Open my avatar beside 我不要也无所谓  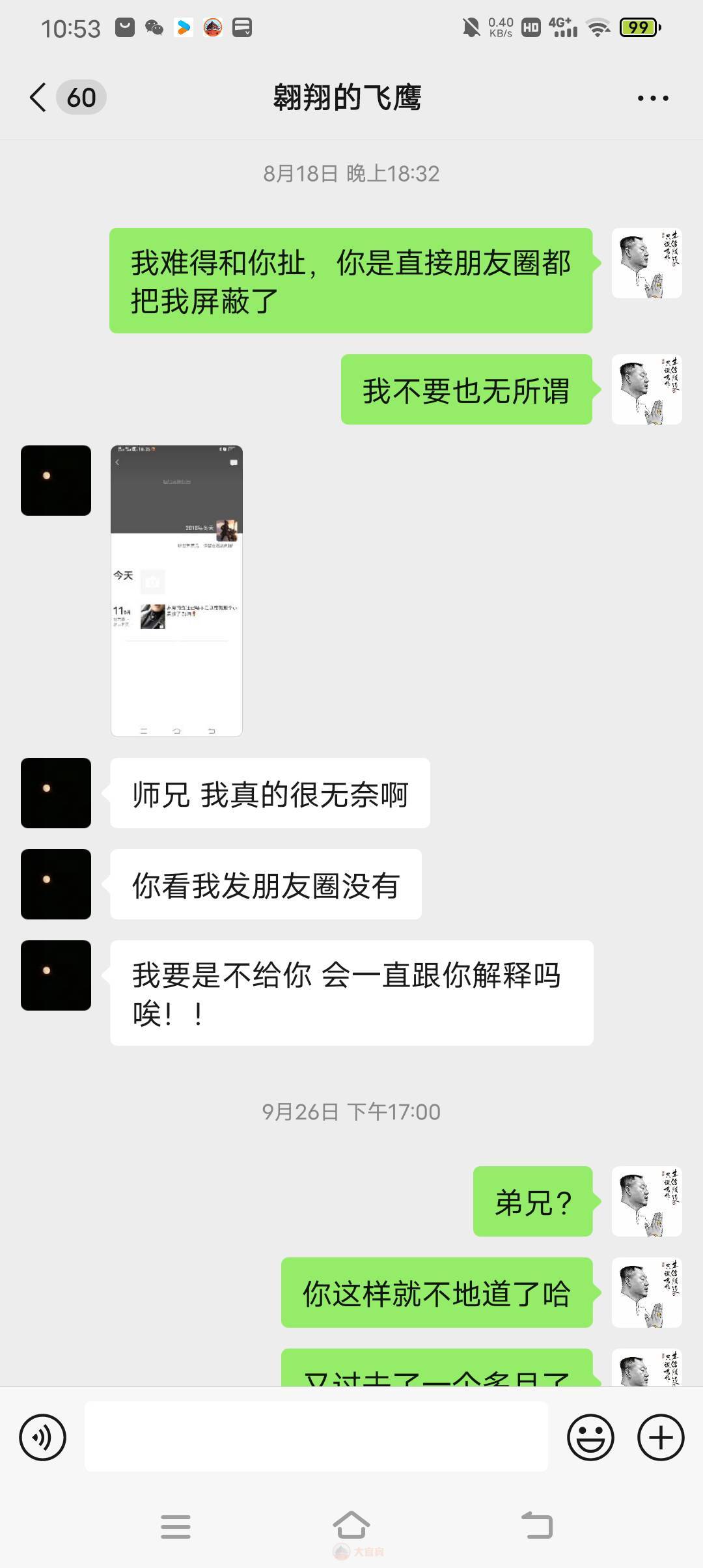point(646,389)
